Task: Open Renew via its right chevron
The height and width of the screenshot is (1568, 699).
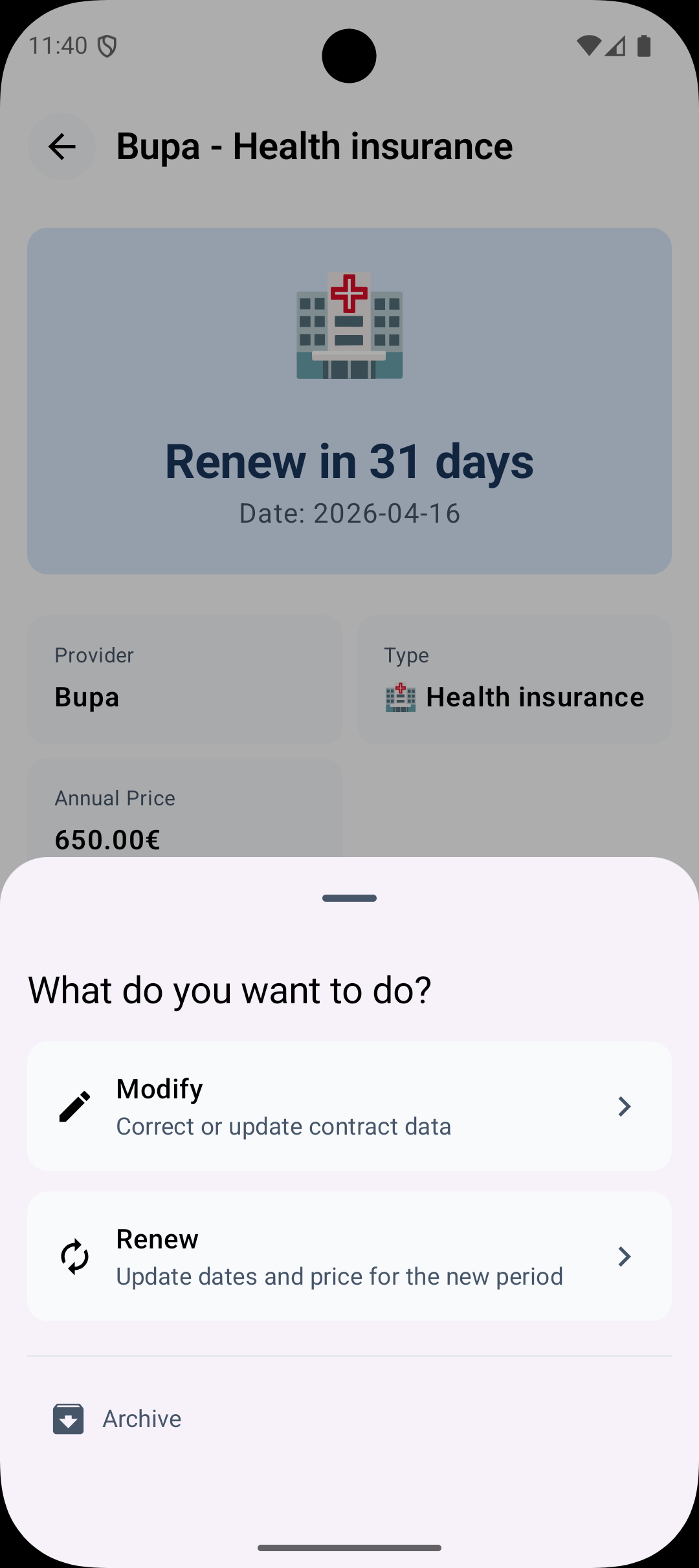Action: coord(624,1256)
